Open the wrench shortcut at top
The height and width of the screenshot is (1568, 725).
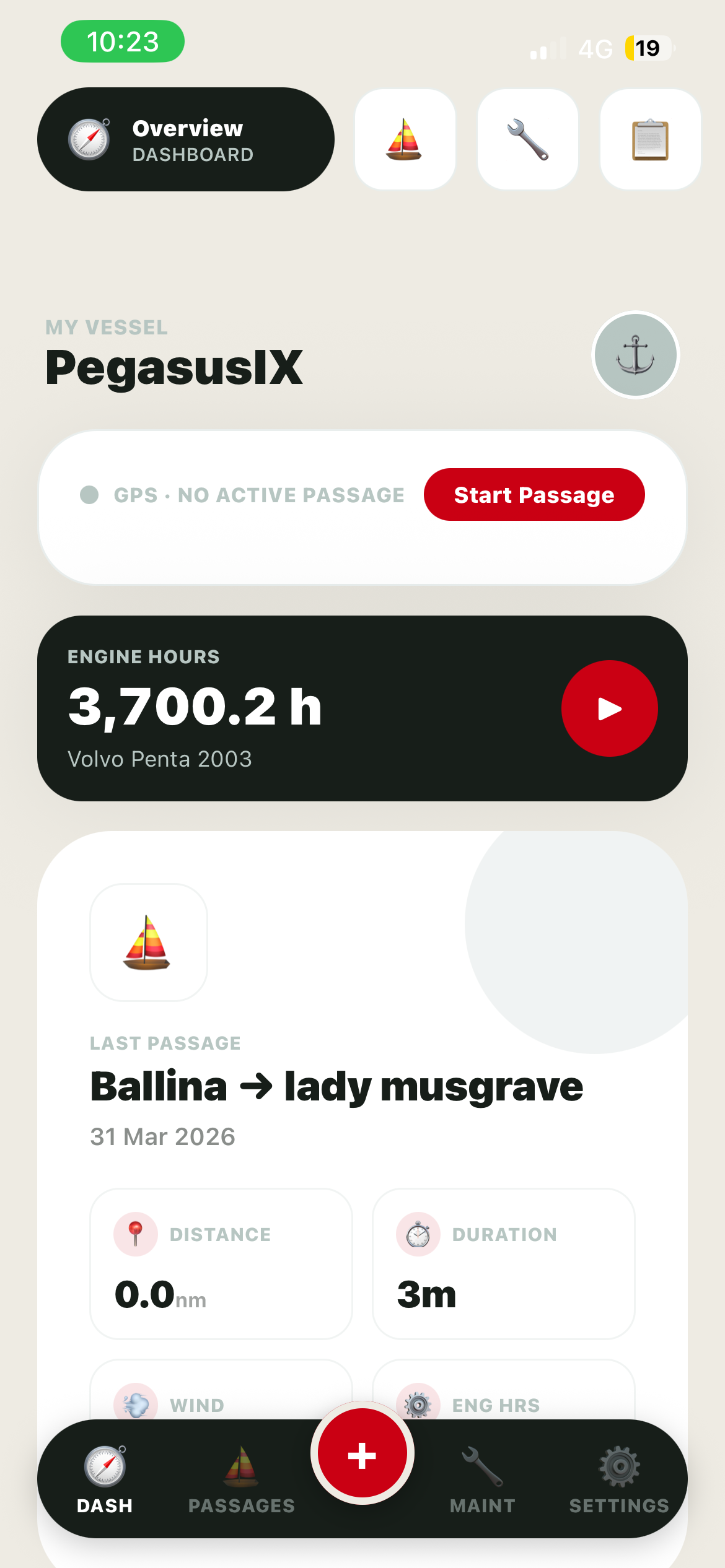coord(527,139)
